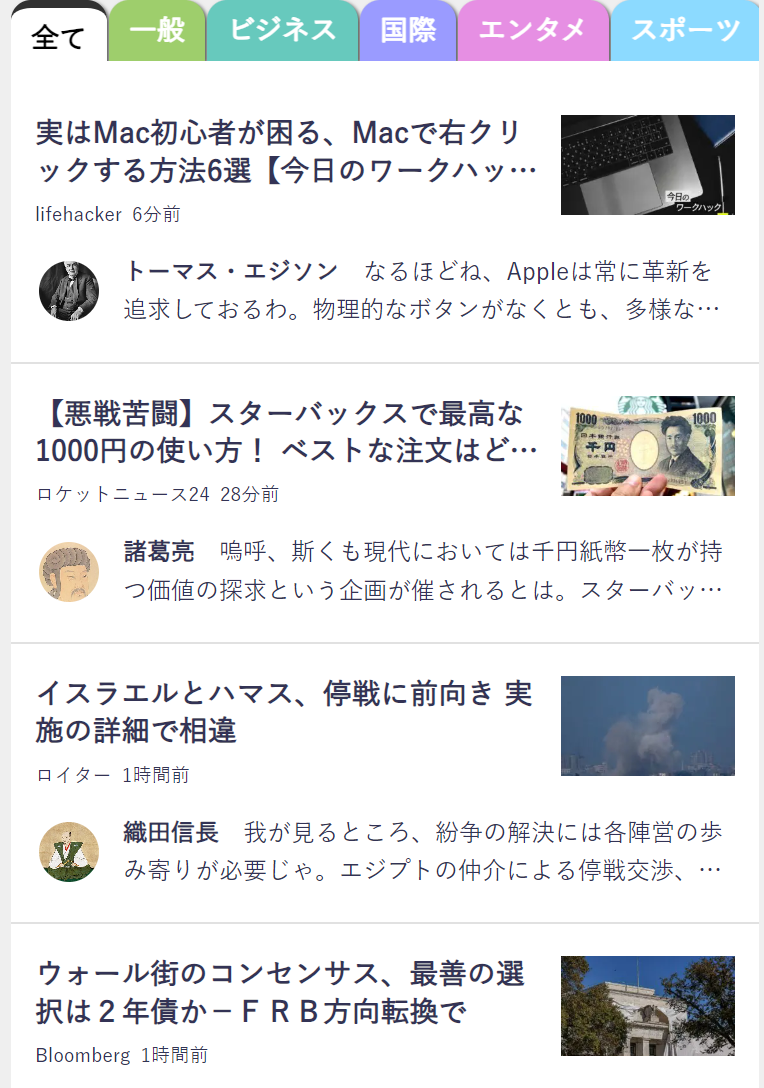Image resolution: width=764 pixels, height=1088 pixels.
Task: Switch to the エンタメ tab
Action: 532,31
